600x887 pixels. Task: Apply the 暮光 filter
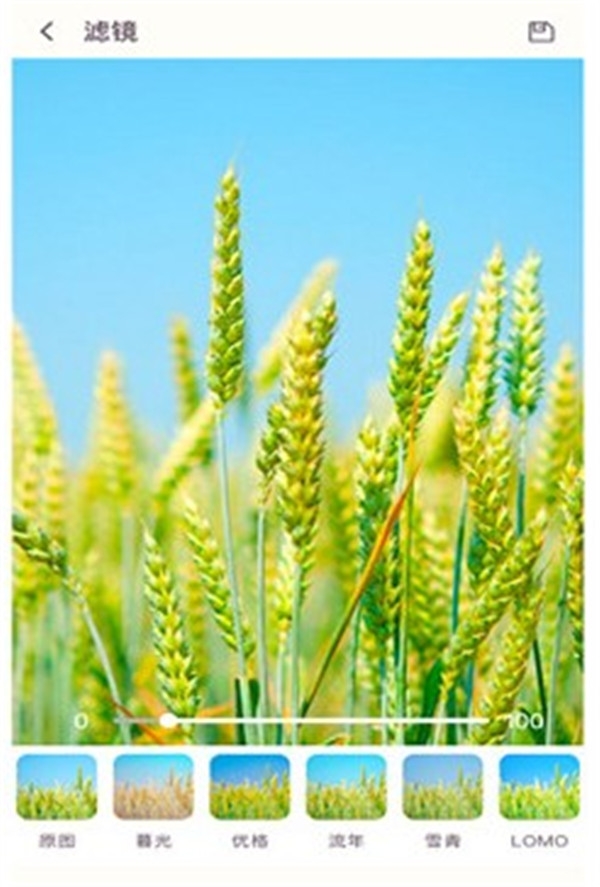tap(153, 787)
